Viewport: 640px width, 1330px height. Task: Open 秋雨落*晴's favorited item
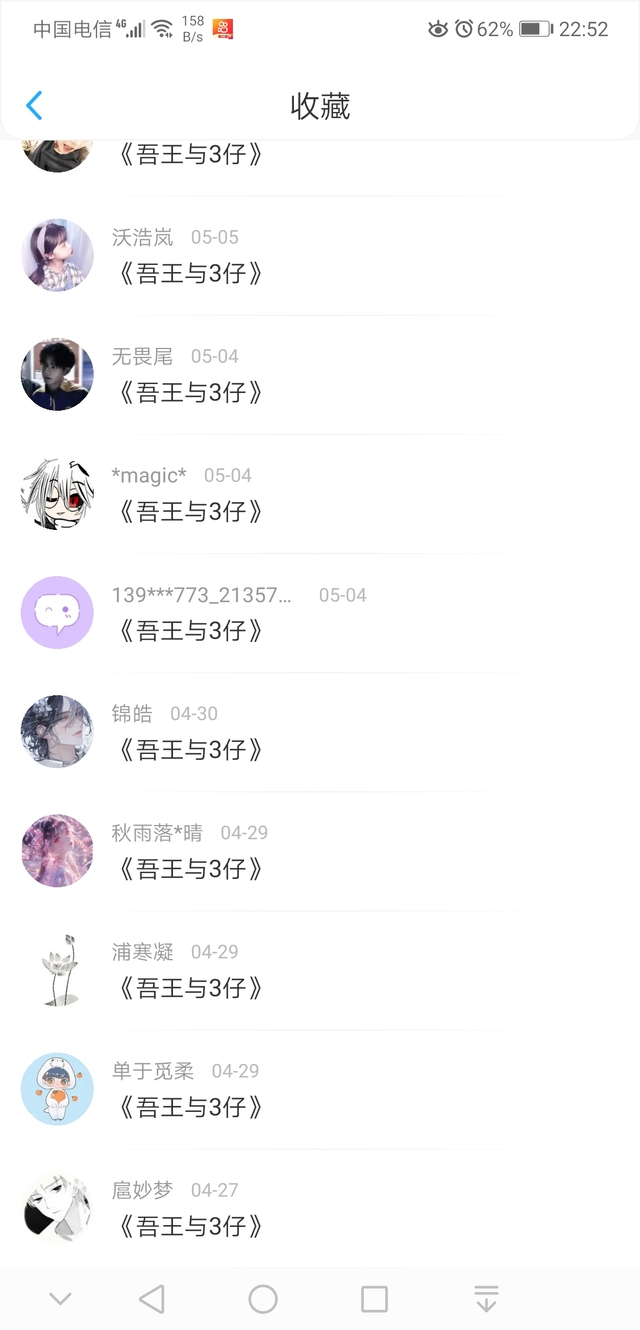point(190,868)
